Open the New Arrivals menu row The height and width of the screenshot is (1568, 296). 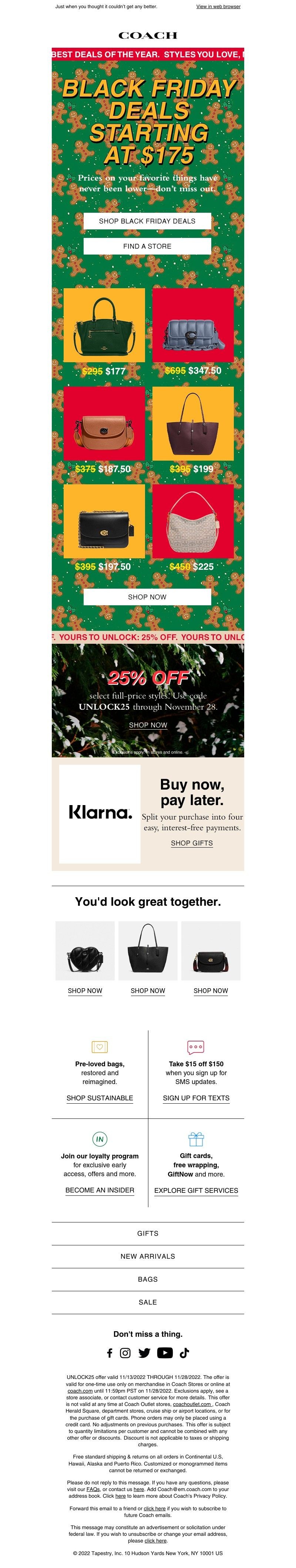click(147, 1256)
